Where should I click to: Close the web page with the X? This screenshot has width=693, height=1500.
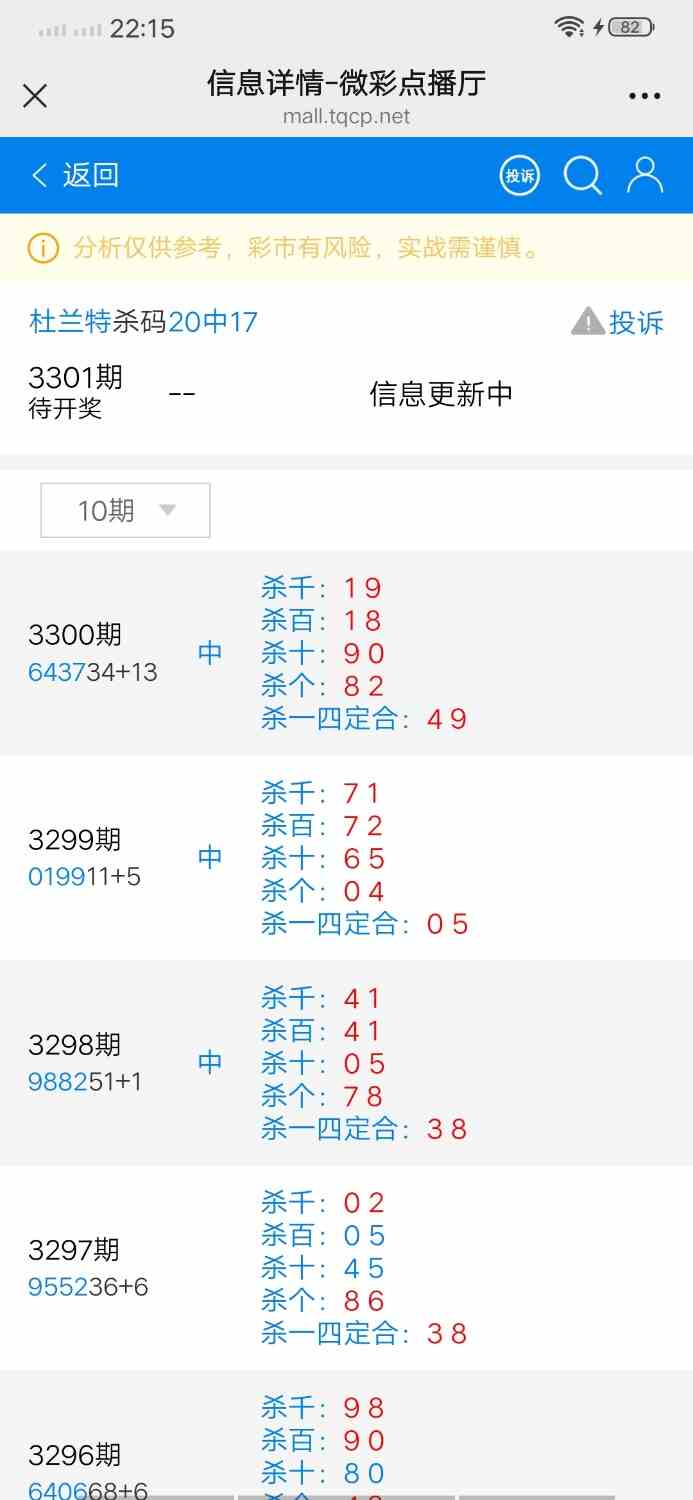[35, 96]
